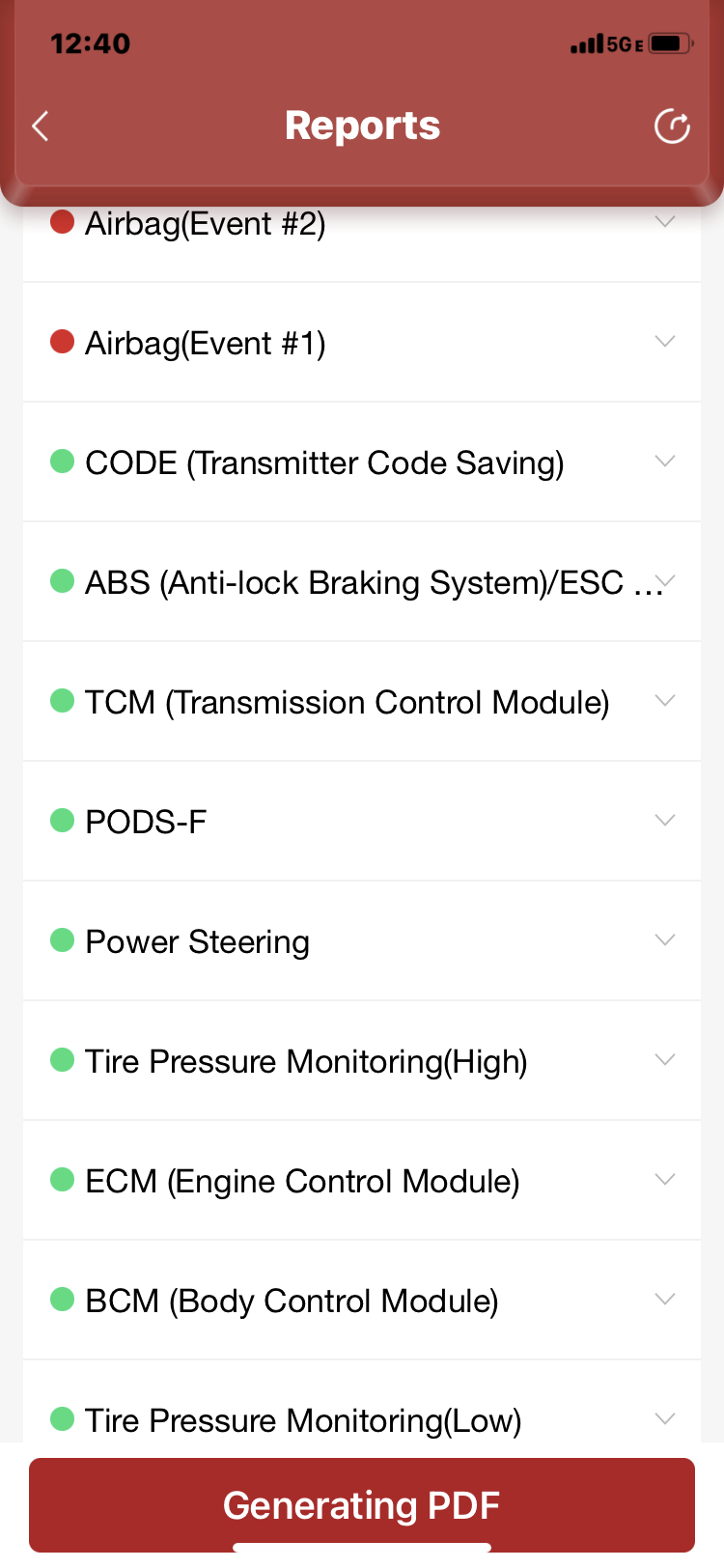Image resolution: width=724 pixels, height=1568 pixels.
Task: Show TCM (Transmission Control Module) details
Action: click(x=361, y=702)
